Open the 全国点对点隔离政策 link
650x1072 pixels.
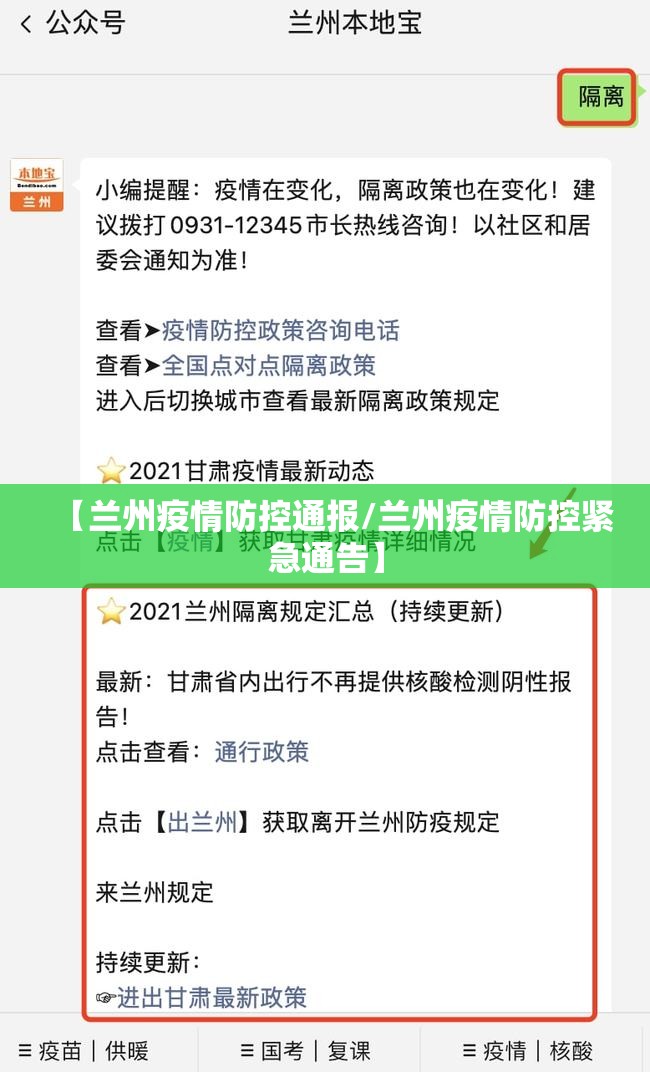click(268, 365)
